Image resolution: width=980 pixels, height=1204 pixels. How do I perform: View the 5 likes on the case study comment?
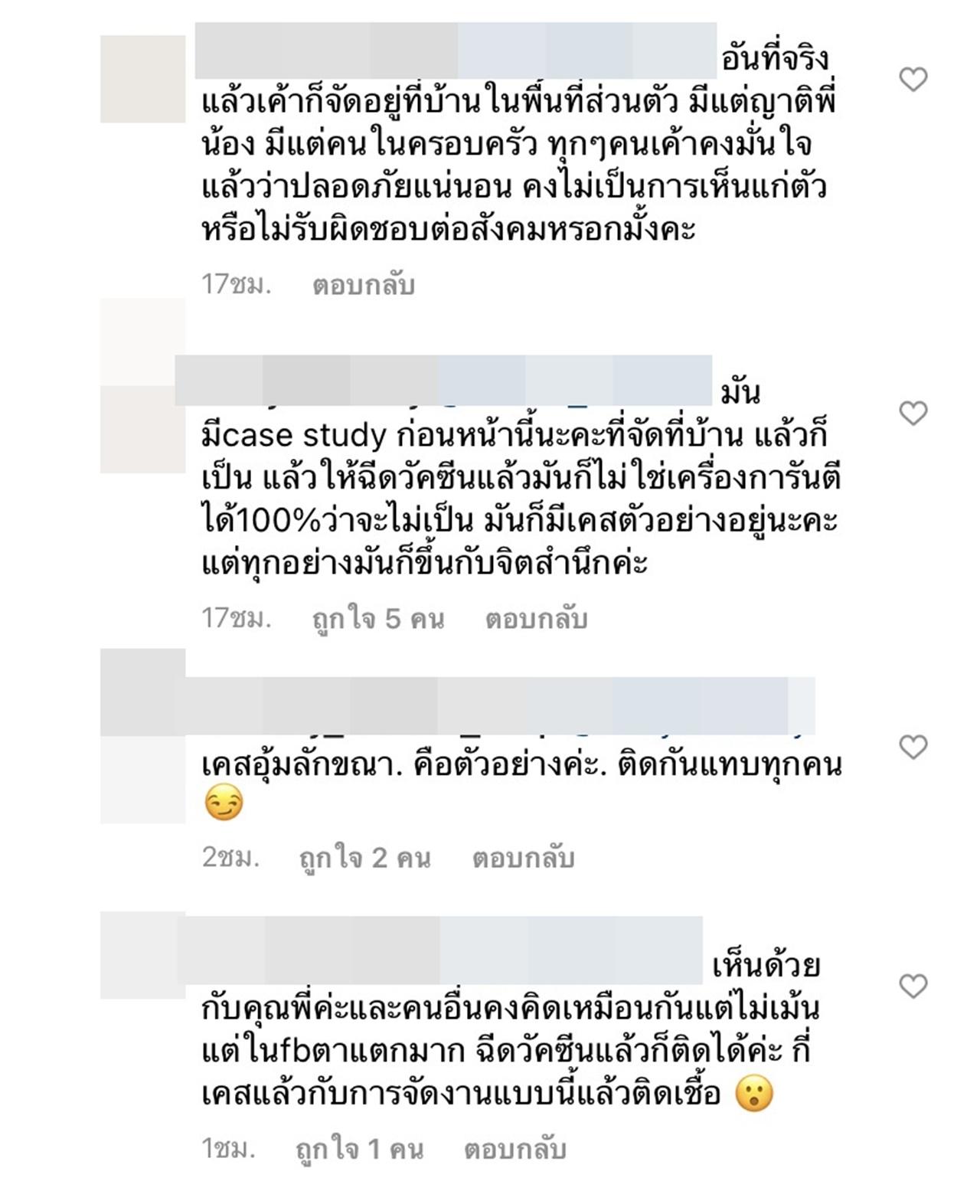click(378, 618)
